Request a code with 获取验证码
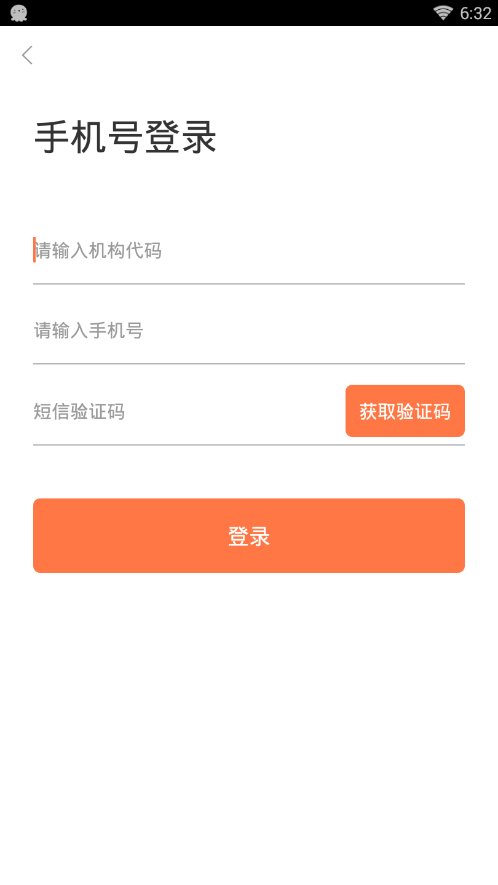The height and width of the screenshot is (885, 498). pos(405,411)
